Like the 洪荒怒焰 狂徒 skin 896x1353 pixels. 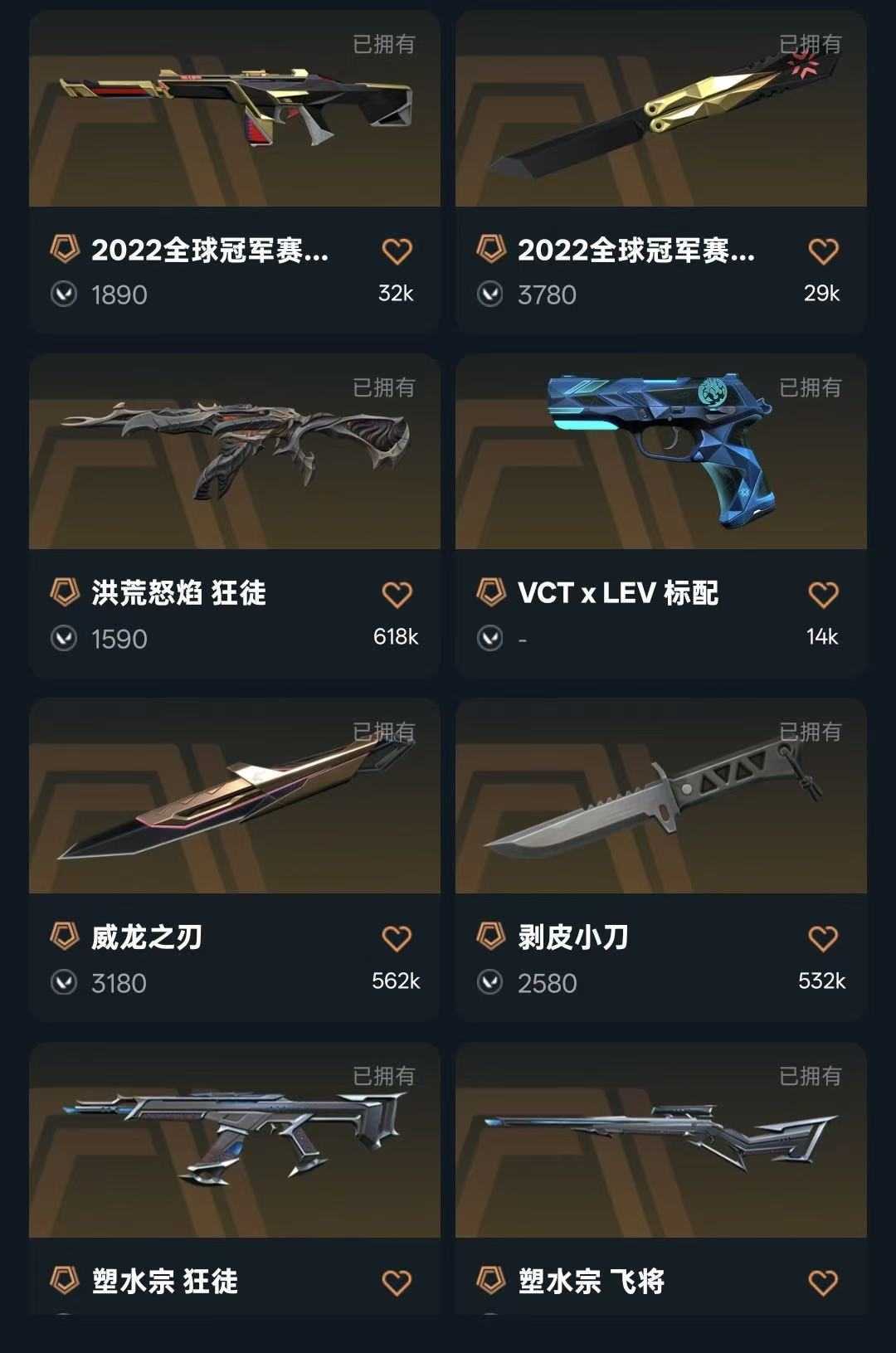click(x=397, y=595)
